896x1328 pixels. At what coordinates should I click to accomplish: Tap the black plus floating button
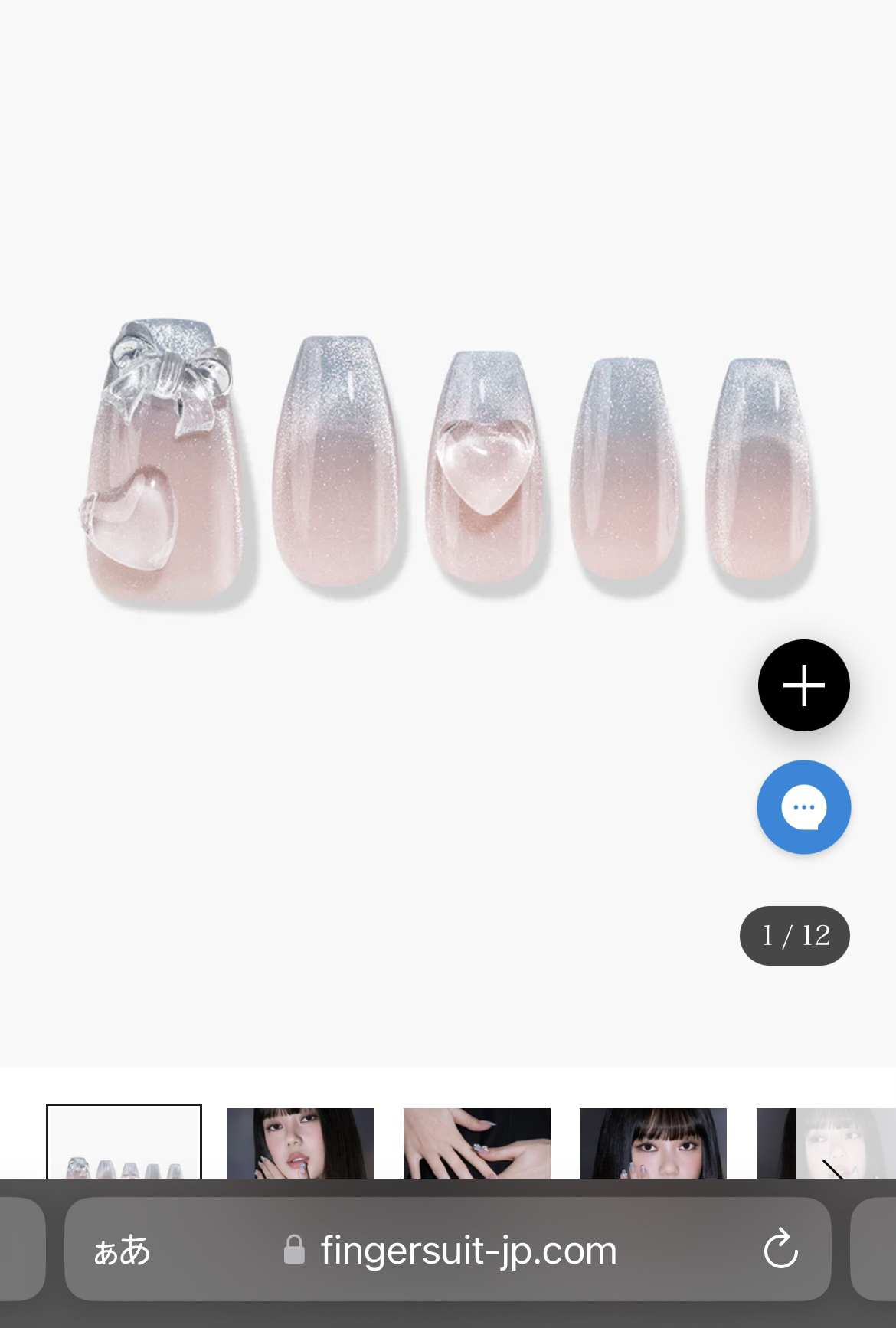(x=803, y=685)
